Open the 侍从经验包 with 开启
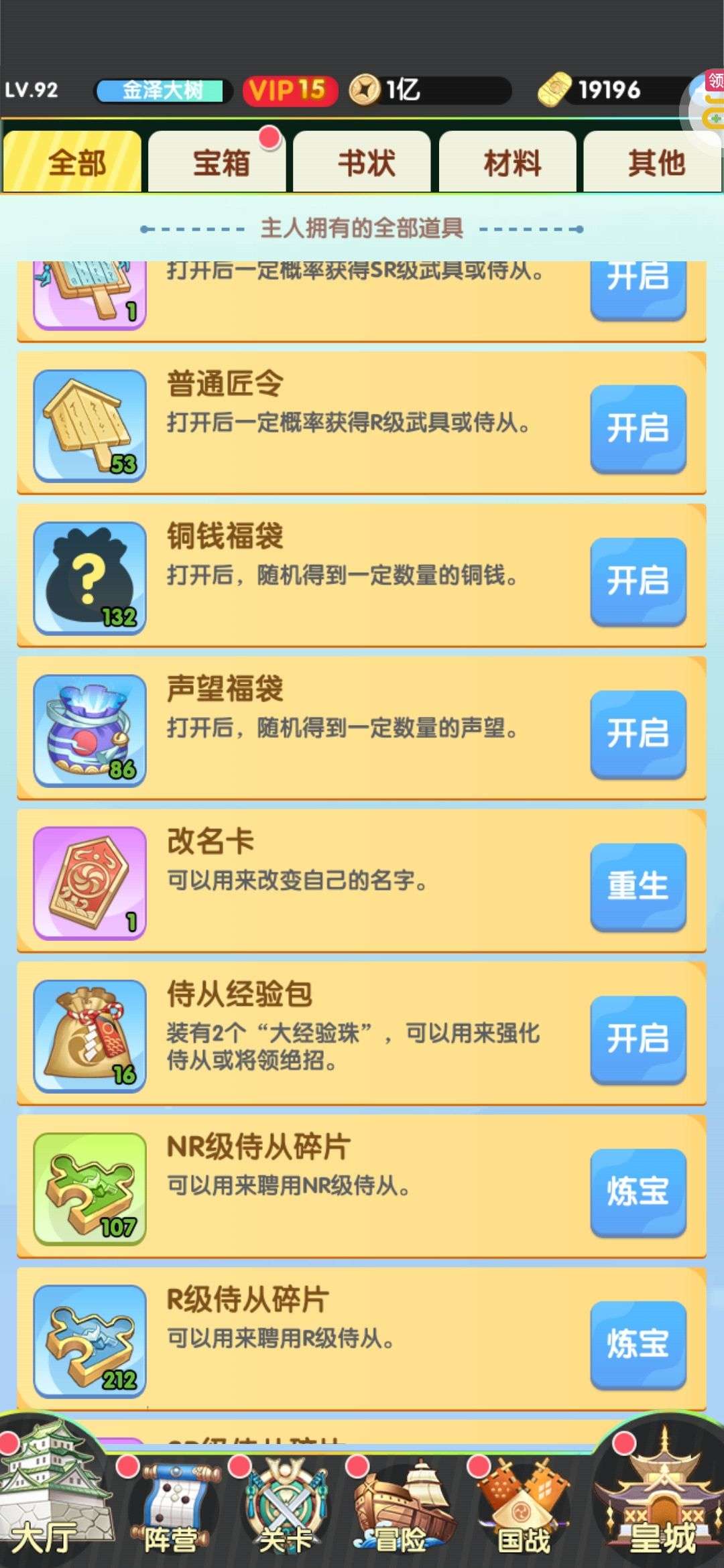Image resolution: width=724 pixels, height=1568 pixels. click(638, 1039)
